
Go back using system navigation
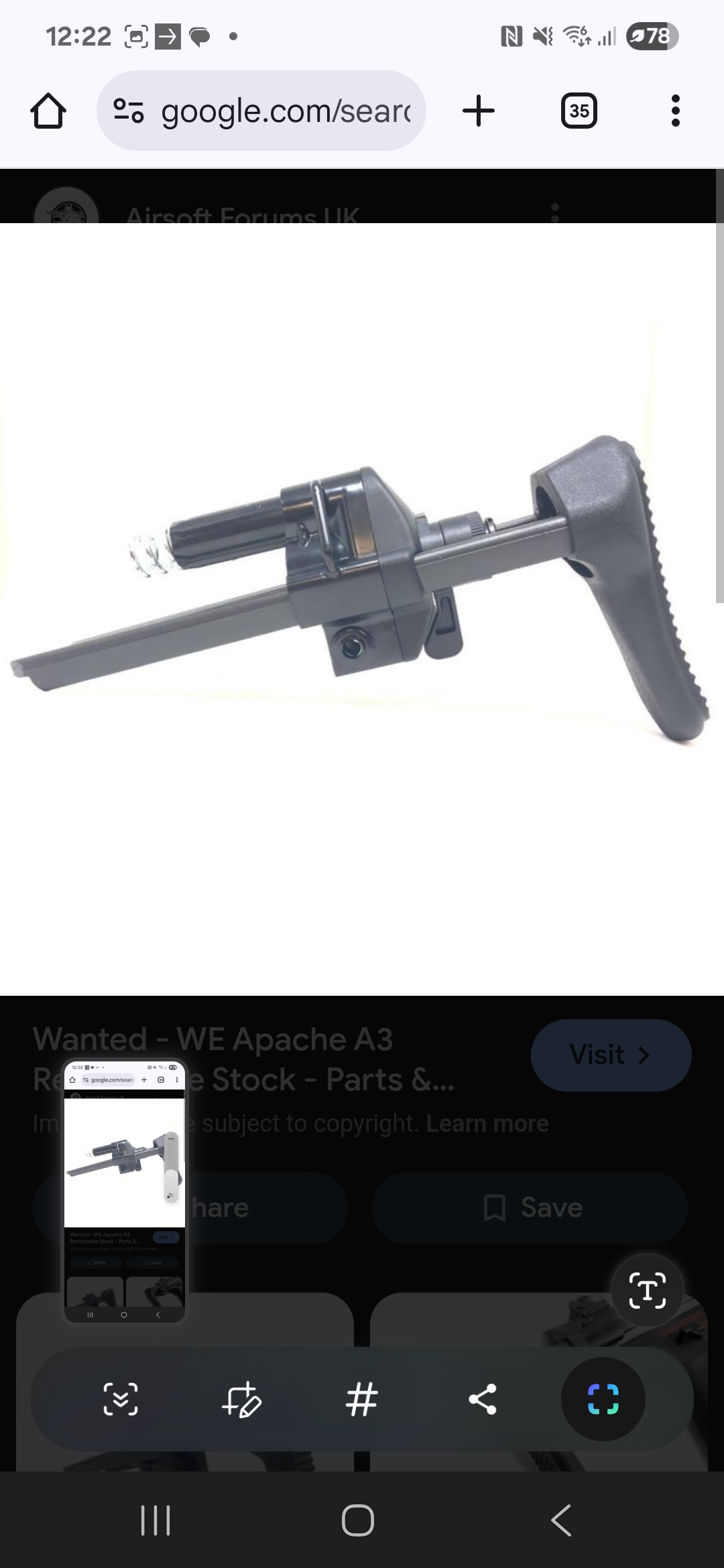tap(562, 1520)
